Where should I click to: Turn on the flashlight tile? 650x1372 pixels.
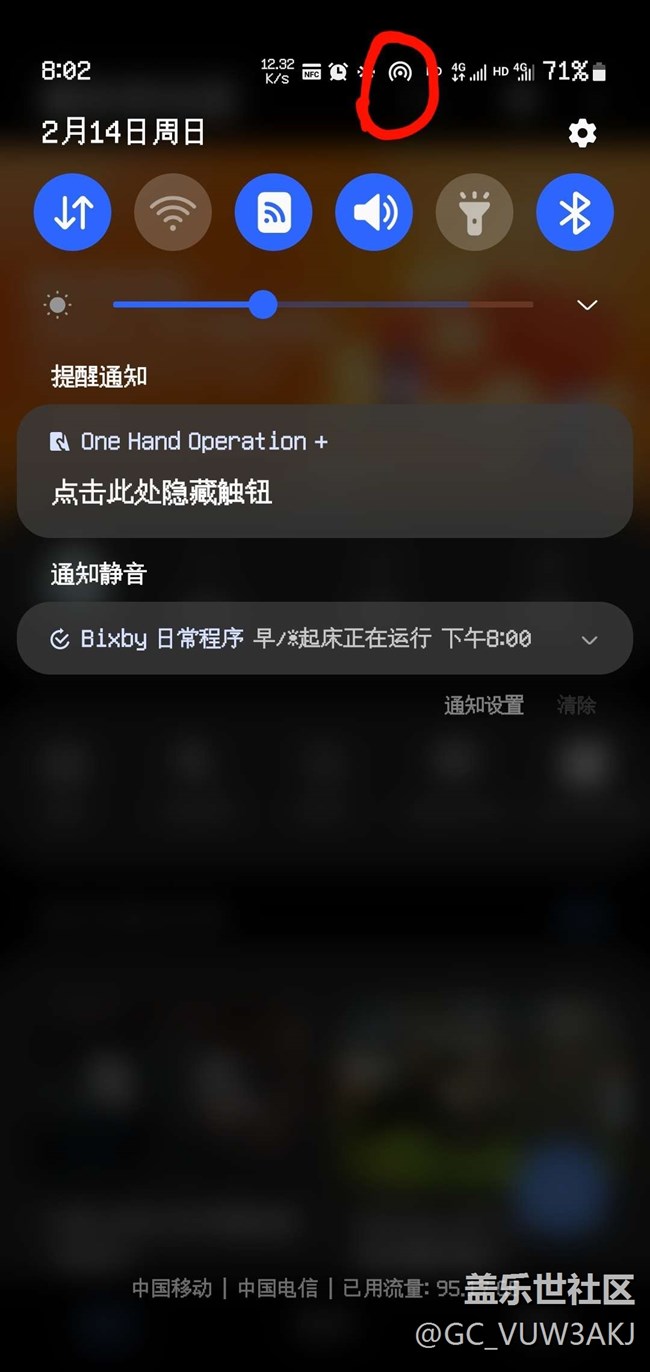(474, 212)
